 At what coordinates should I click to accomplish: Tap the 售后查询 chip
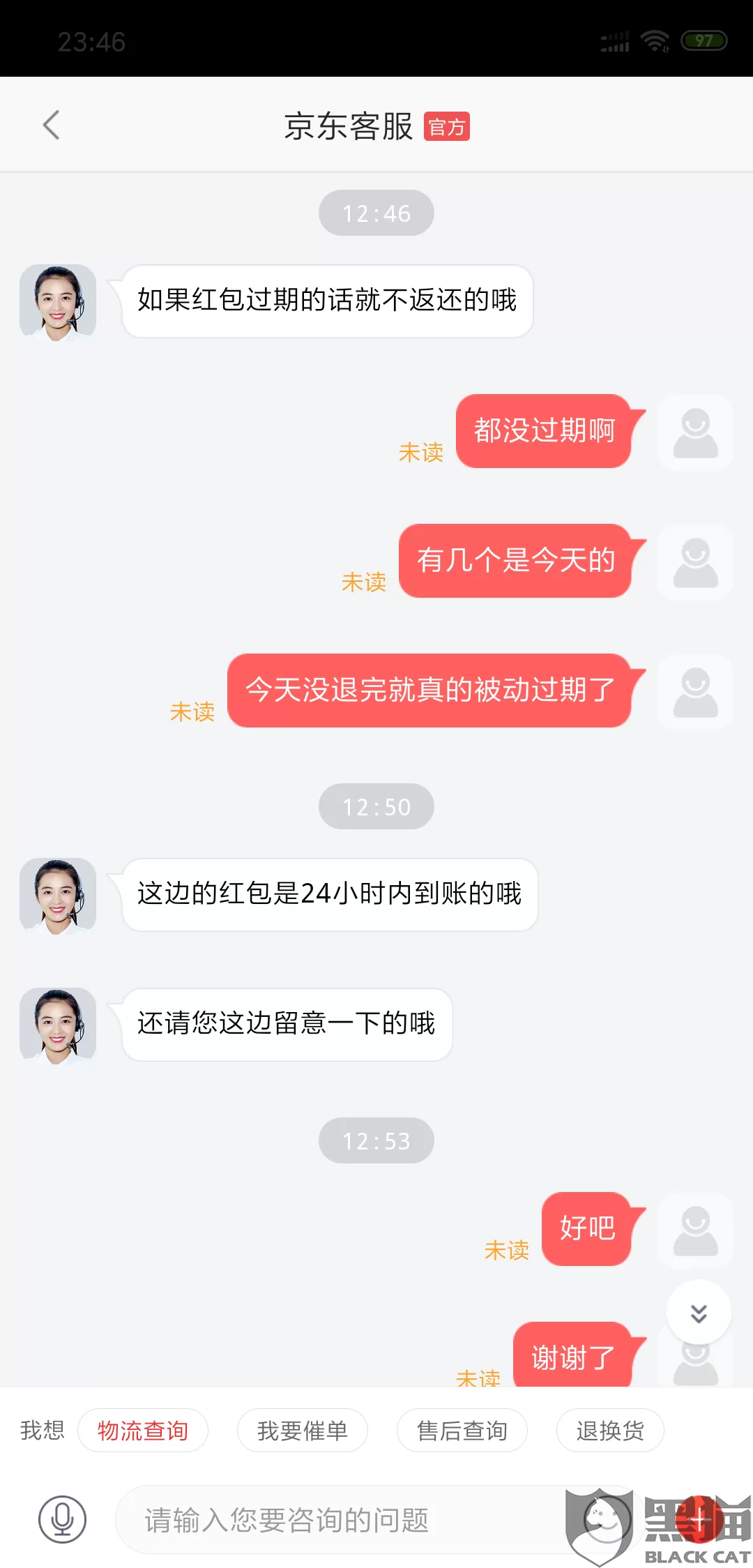coord(462,1431)
